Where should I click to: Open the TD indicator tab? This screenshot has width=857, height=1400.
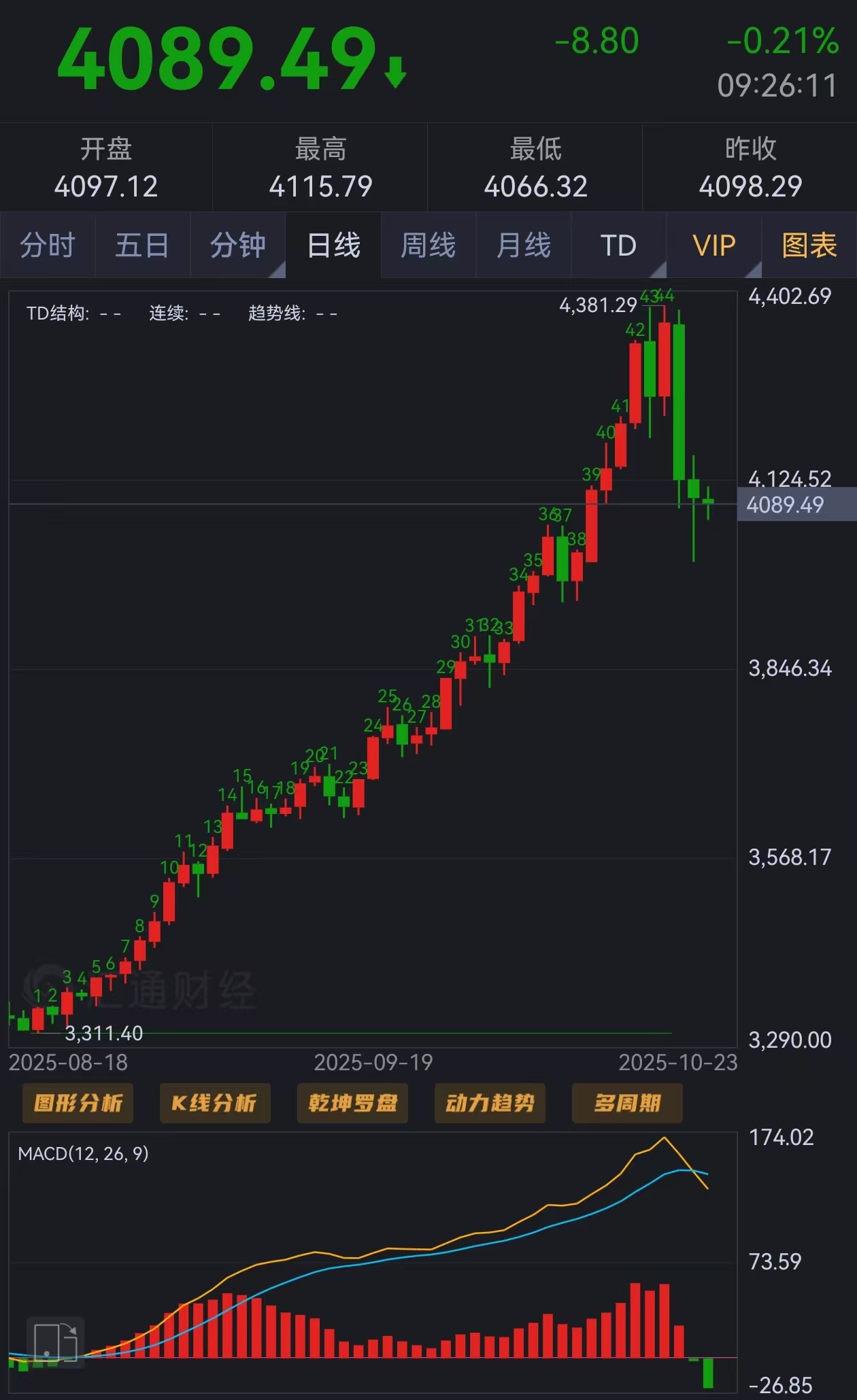(618, 245)
